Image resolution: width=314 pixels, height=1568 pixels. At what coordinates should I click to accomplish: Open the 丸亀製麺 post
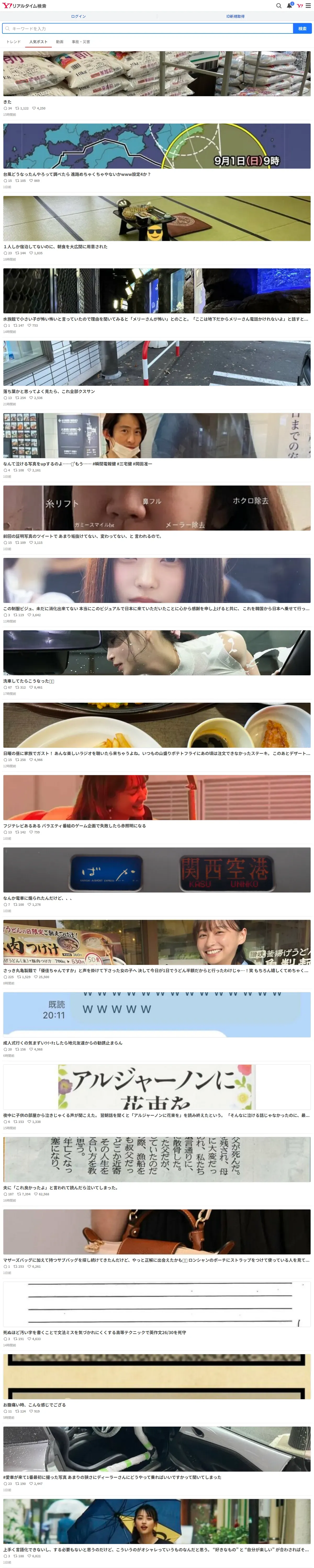[157, 943]
